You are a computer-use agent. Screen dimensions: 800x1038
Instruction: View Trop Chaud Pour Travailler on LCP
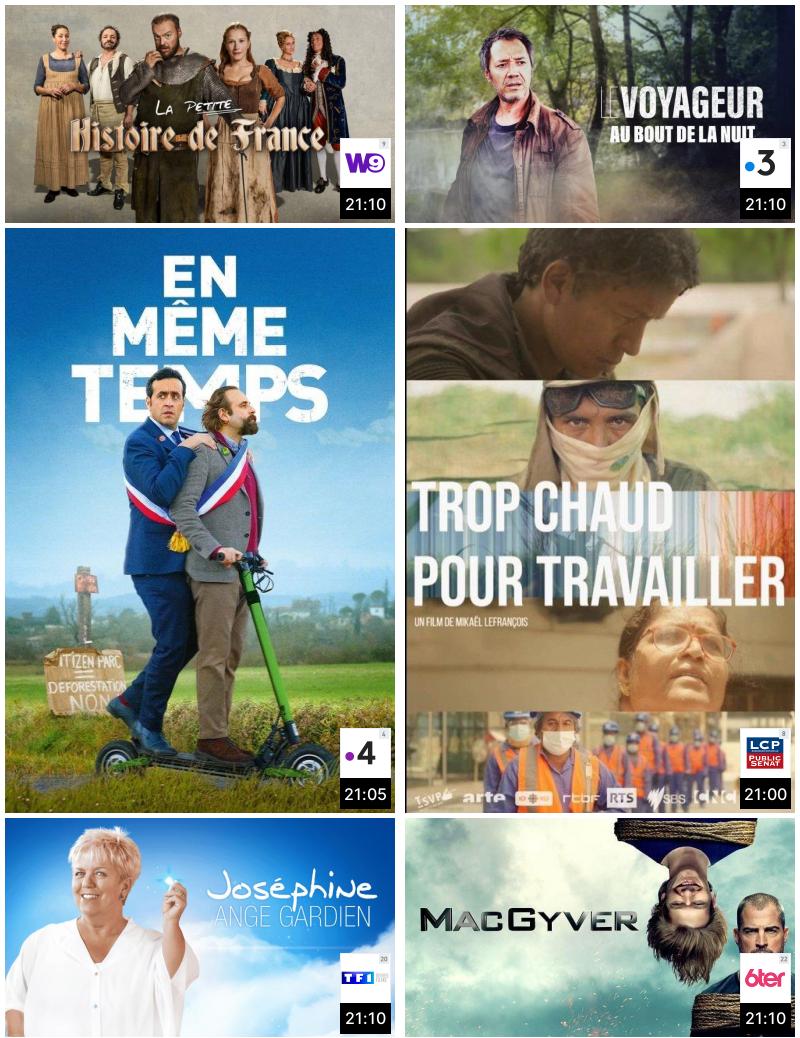(x=599, y=520)
